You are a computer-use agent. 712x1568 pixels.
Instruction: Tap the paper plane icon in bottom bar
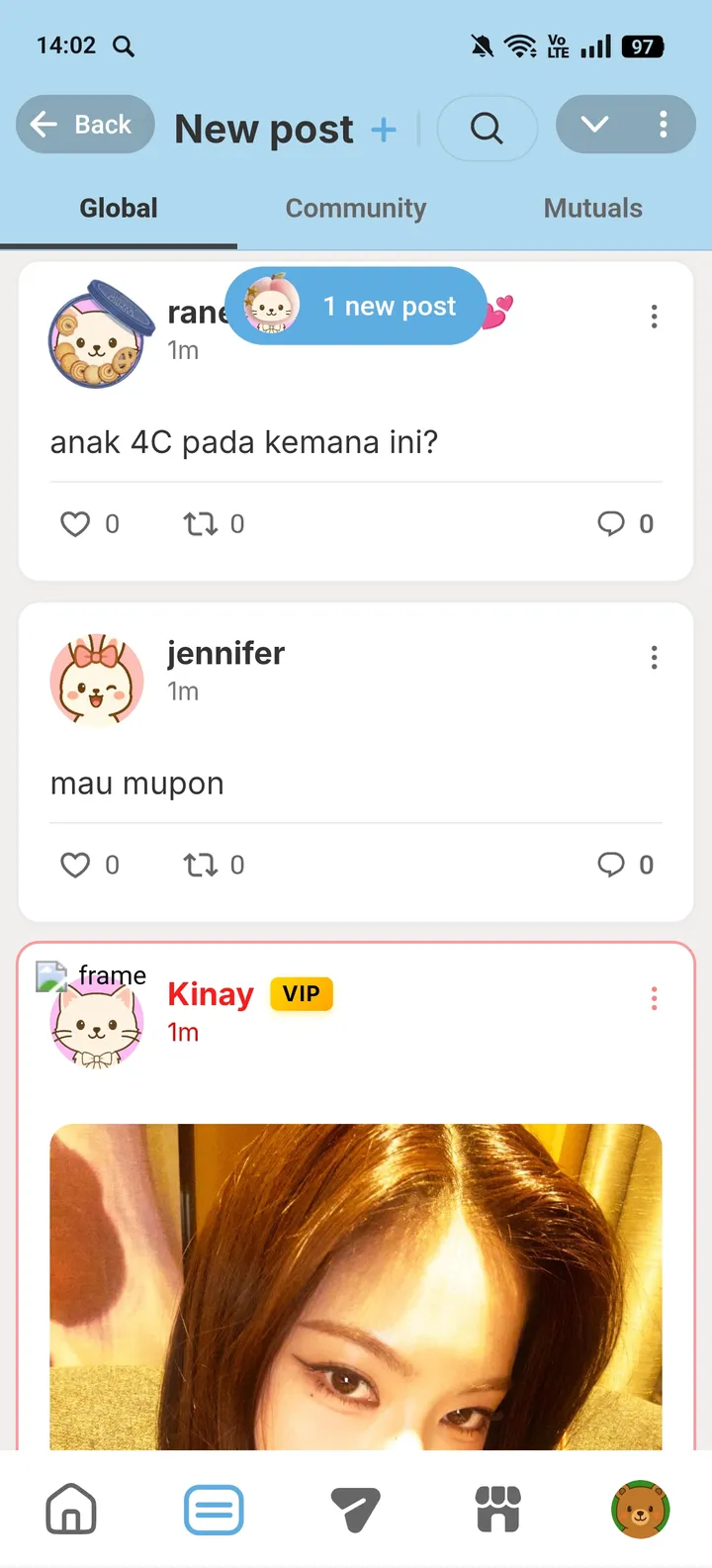[355, 1509]
